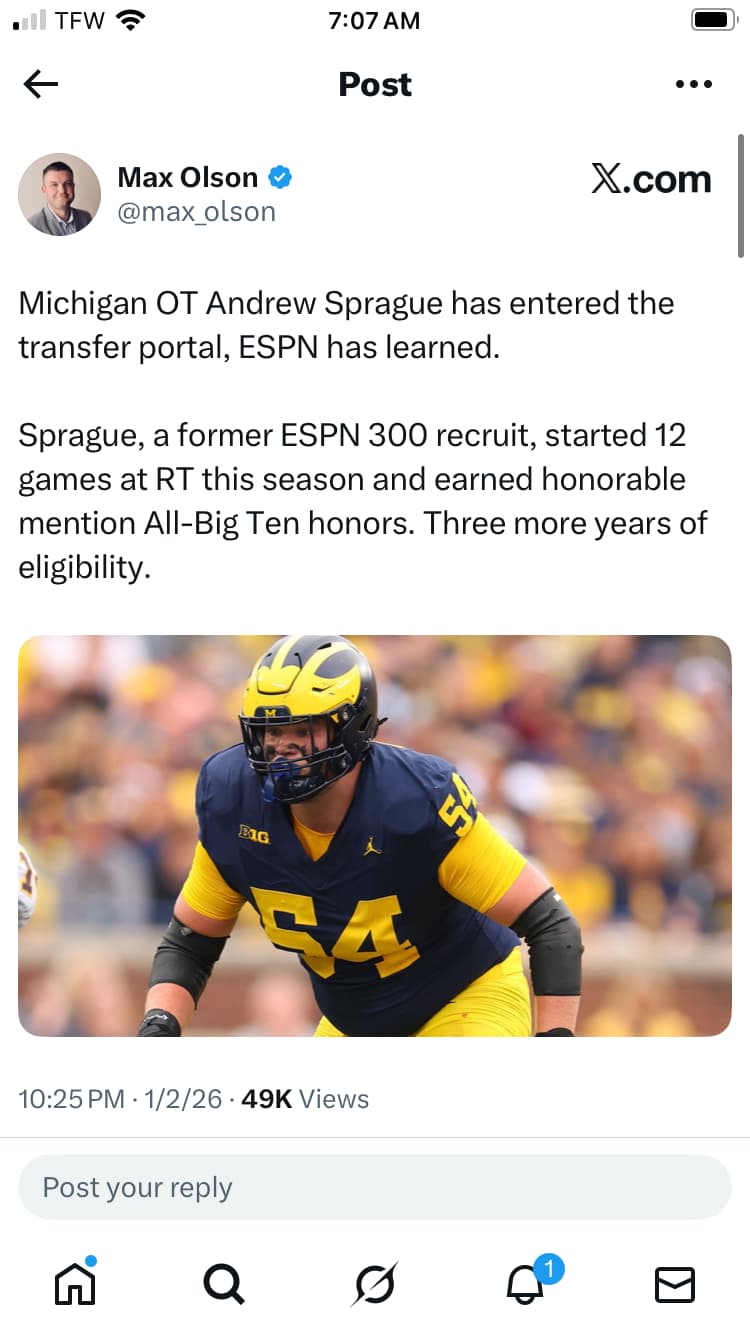Open the @max_olson handle profile
750x1334 pixels.
coord(196,212)
